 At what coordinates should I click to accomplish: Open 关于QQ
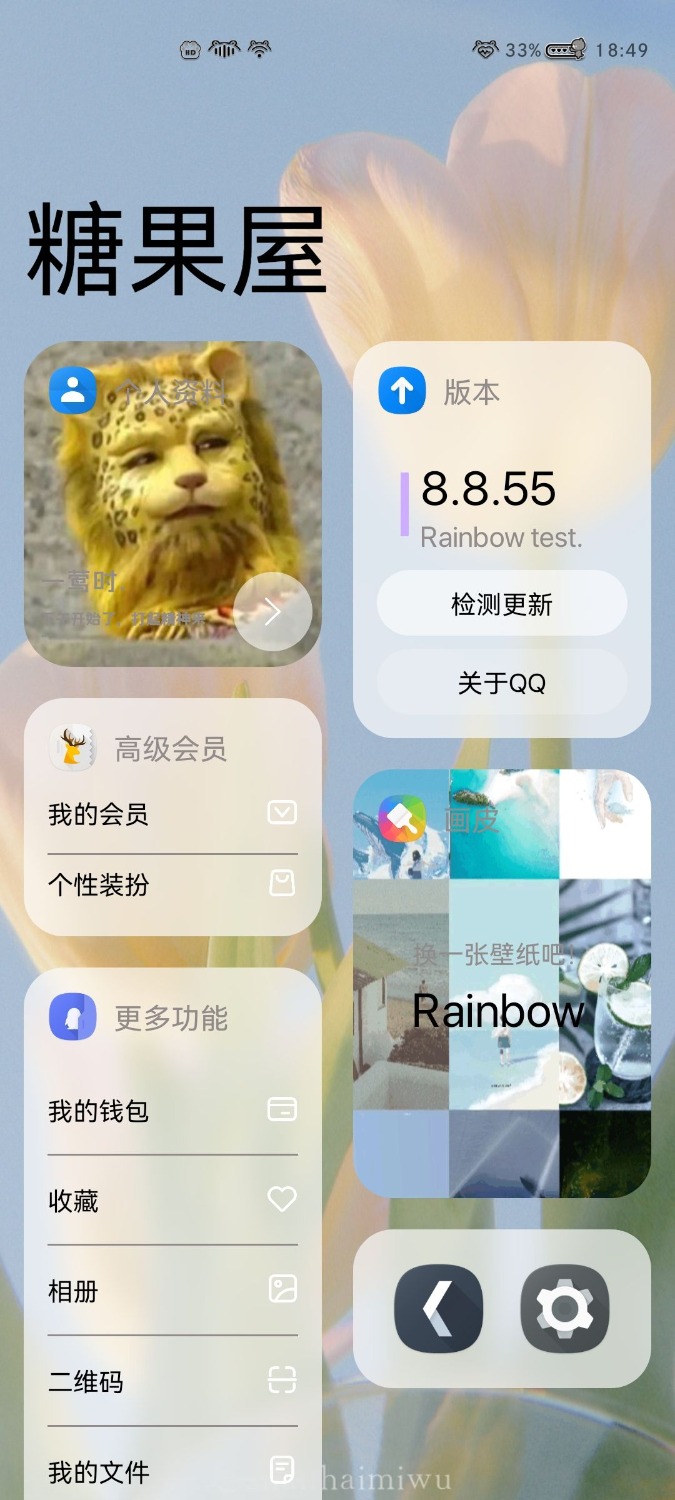[x=501, y=683]
